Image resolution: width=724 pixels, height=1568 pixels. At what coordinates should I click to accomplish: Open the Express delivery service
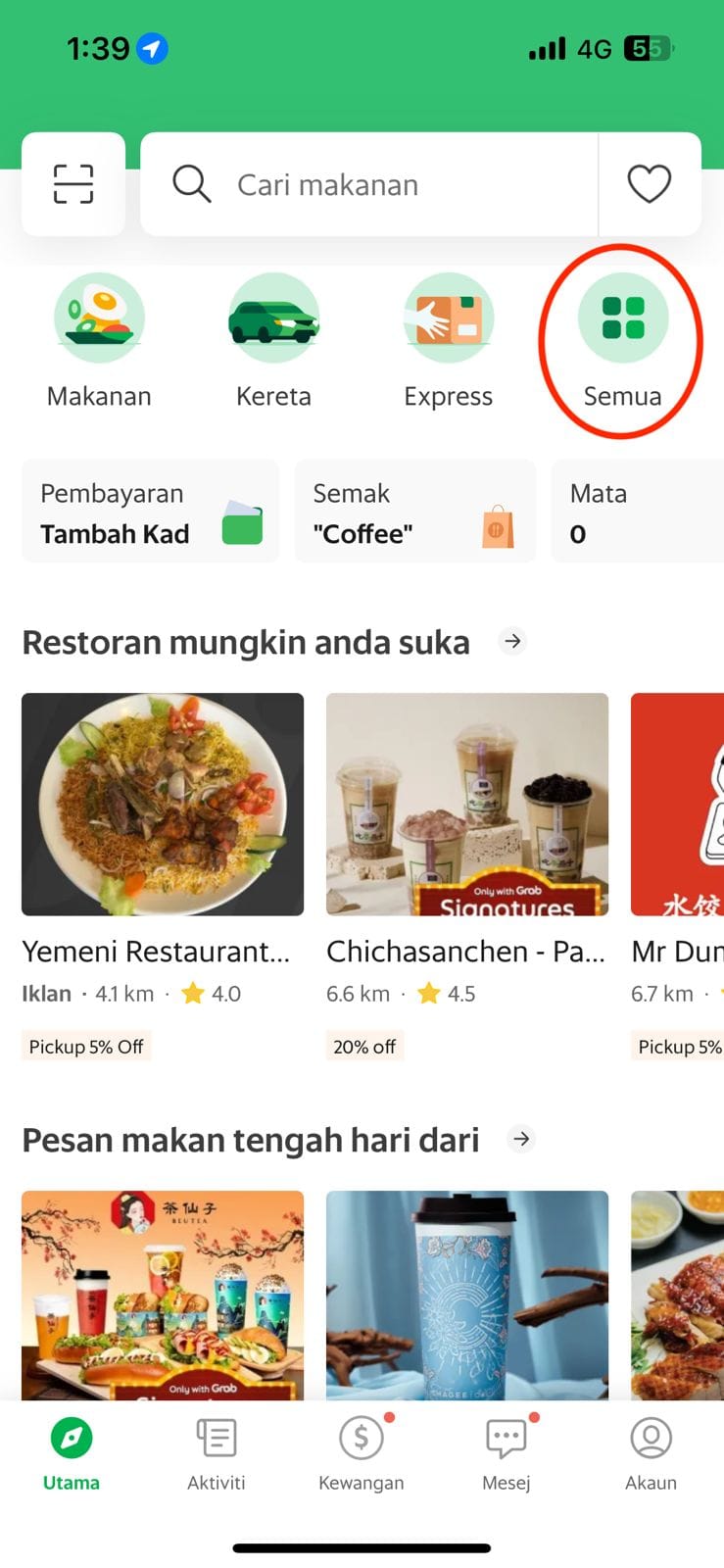[448, 340]
